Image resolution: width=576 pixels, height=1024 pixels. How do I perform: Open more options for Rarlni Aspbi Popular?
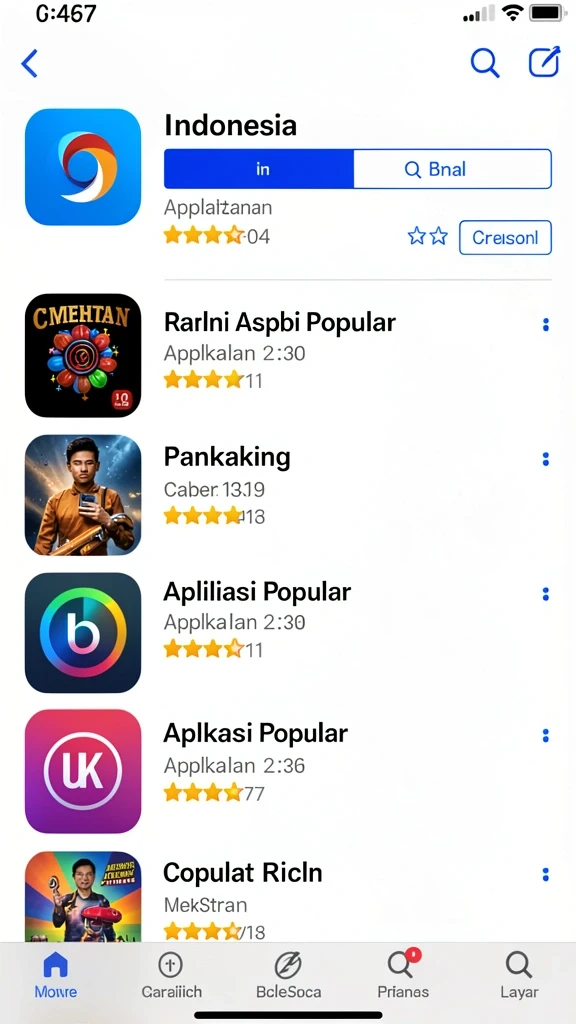[546, 325]
